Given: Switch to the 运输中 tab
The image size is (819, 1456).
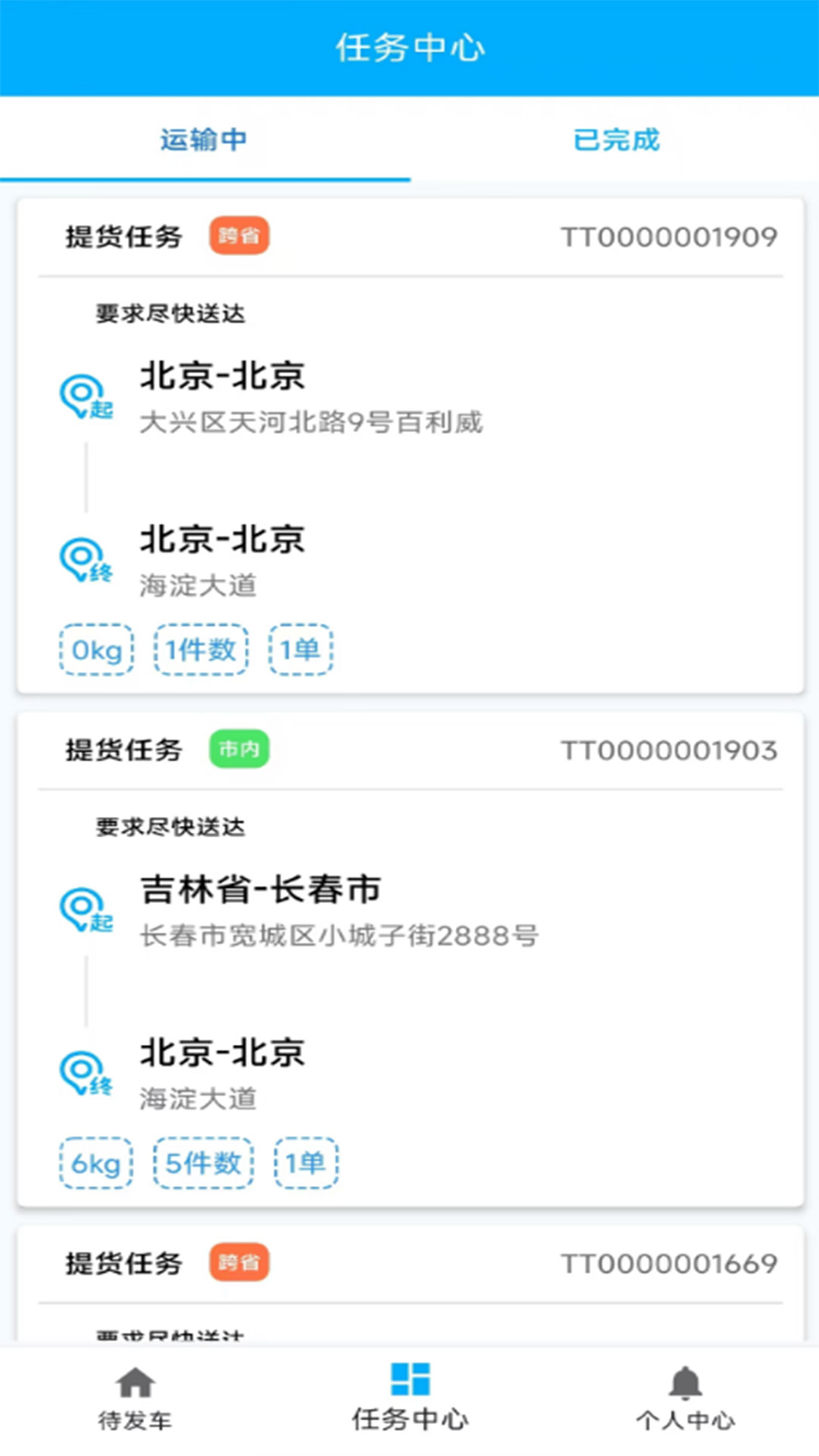Looking at the screenshot, I should (203, 140).
